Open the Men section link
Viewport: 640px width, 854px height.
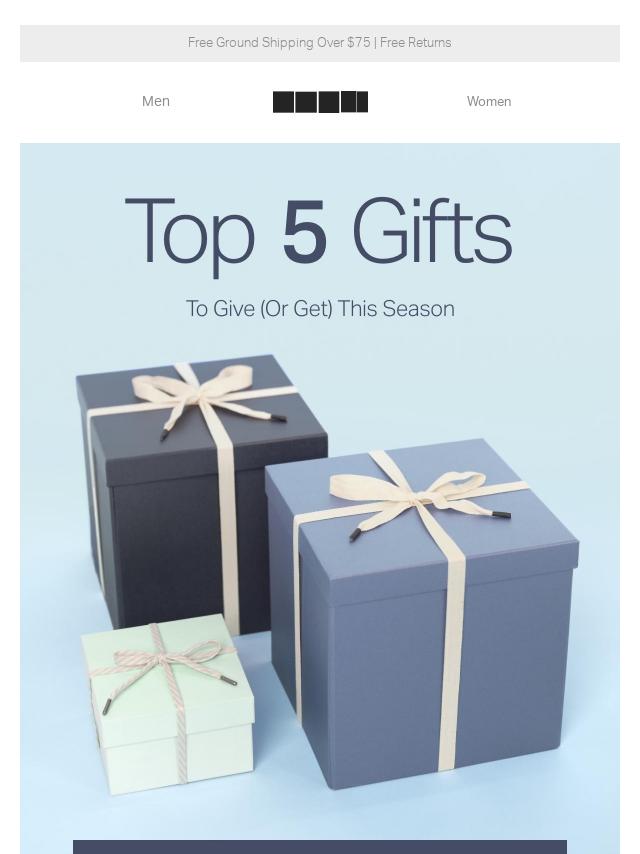tap(156, 101)
